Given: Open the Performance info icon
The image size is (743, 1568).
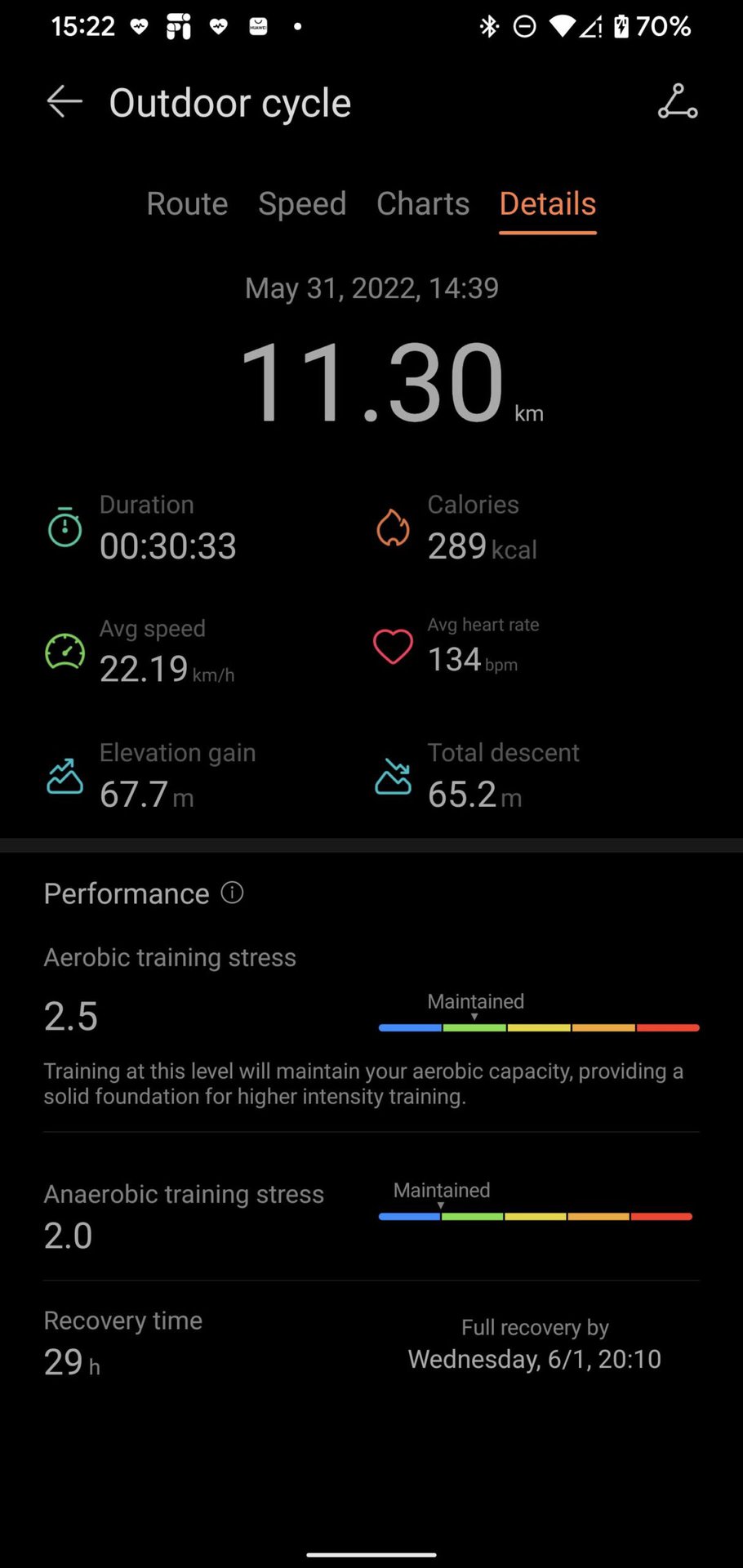Looking at the screenshot, I should click(x=233, y=893).
